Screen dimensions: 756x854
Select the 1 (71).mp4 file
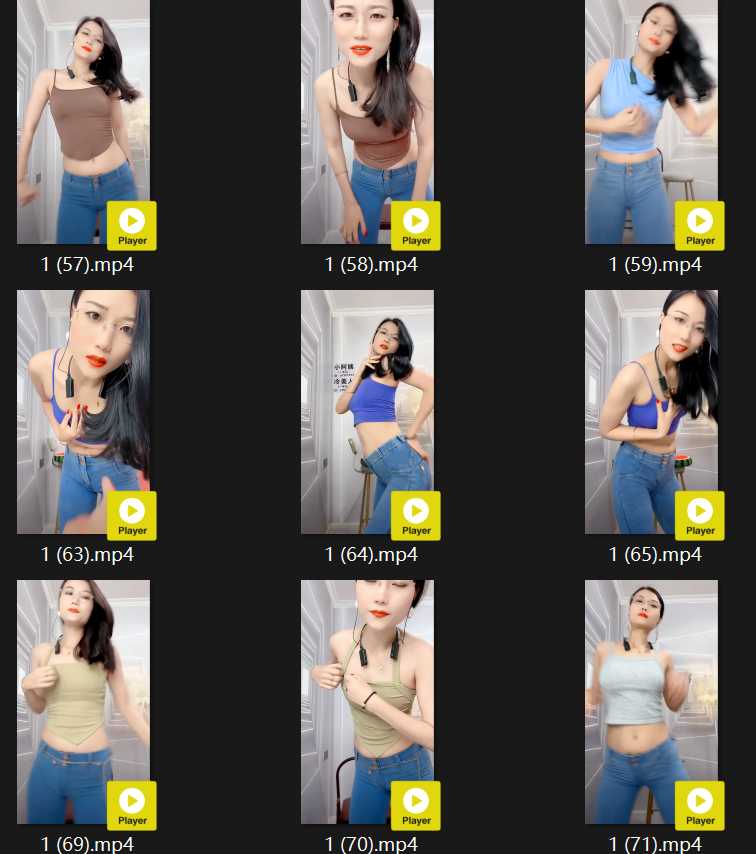point(651,701)
